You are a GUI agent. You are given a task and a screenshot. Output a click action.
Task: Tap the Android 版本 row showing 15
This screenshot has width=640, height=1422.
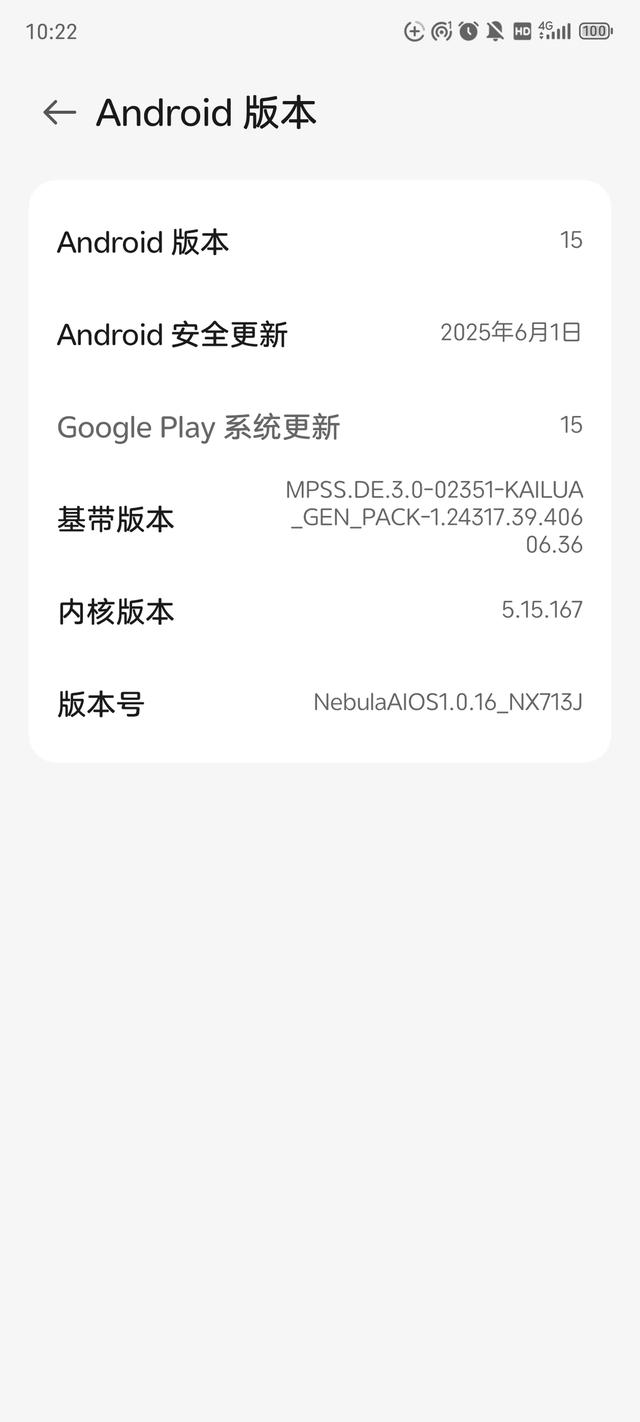point(319,242)
